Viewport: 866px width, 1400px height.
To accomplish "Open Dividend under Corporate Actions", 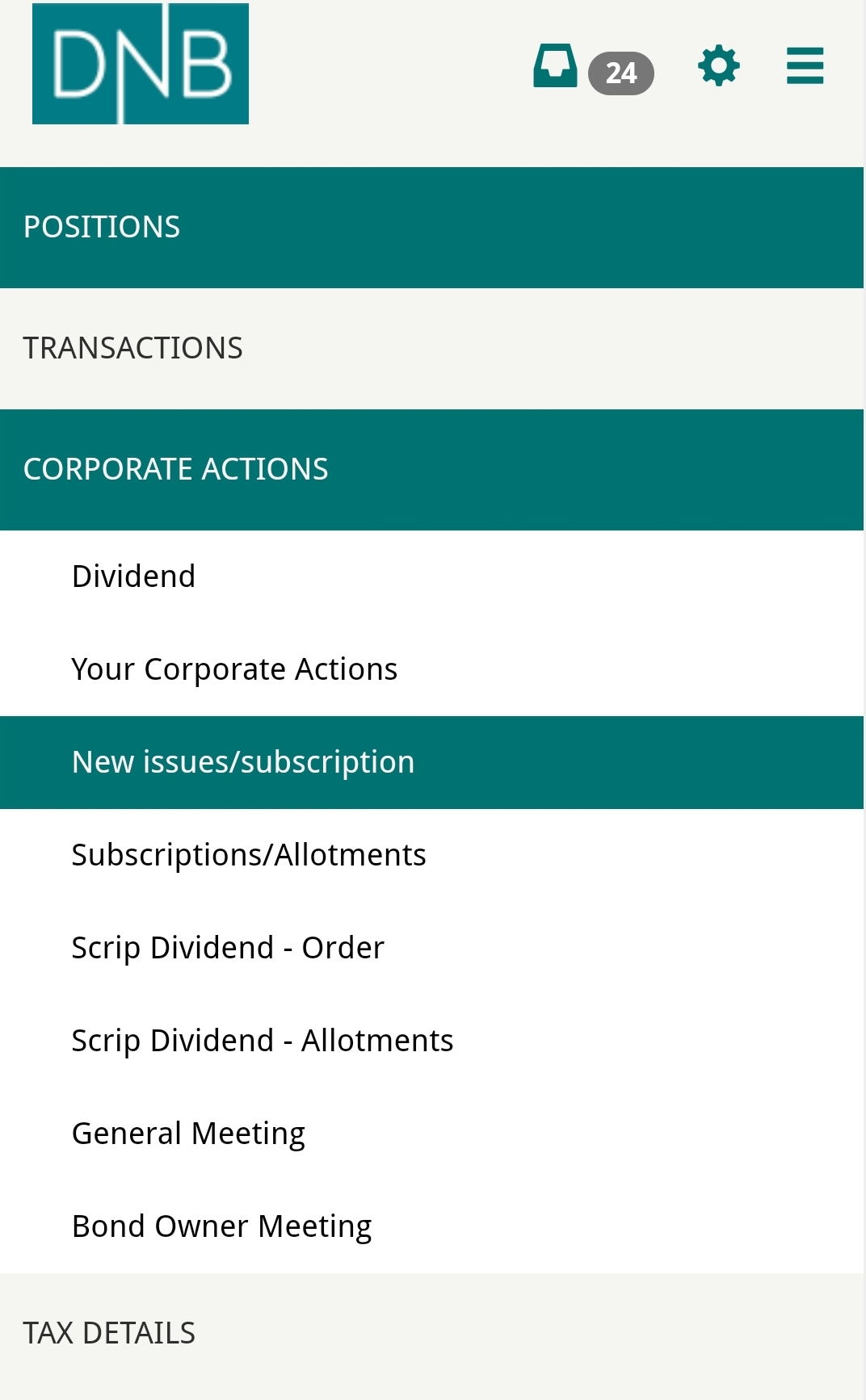I will [x=432, y=576].
